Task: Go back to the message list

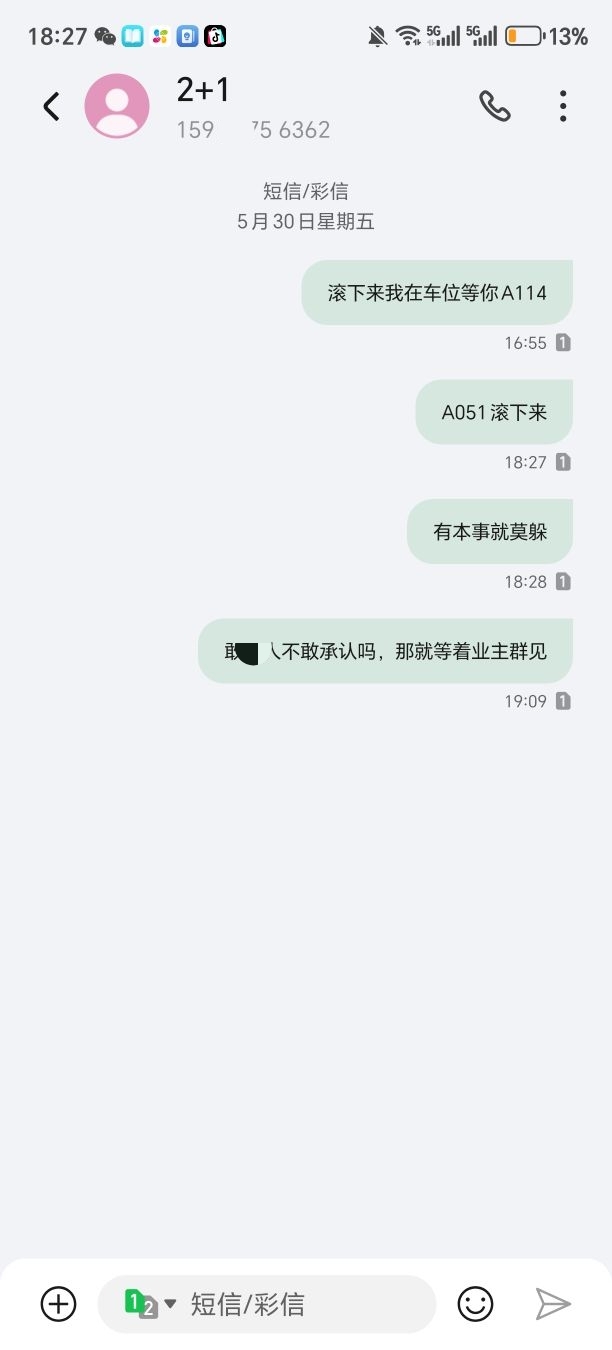Action: pos(51,106)
